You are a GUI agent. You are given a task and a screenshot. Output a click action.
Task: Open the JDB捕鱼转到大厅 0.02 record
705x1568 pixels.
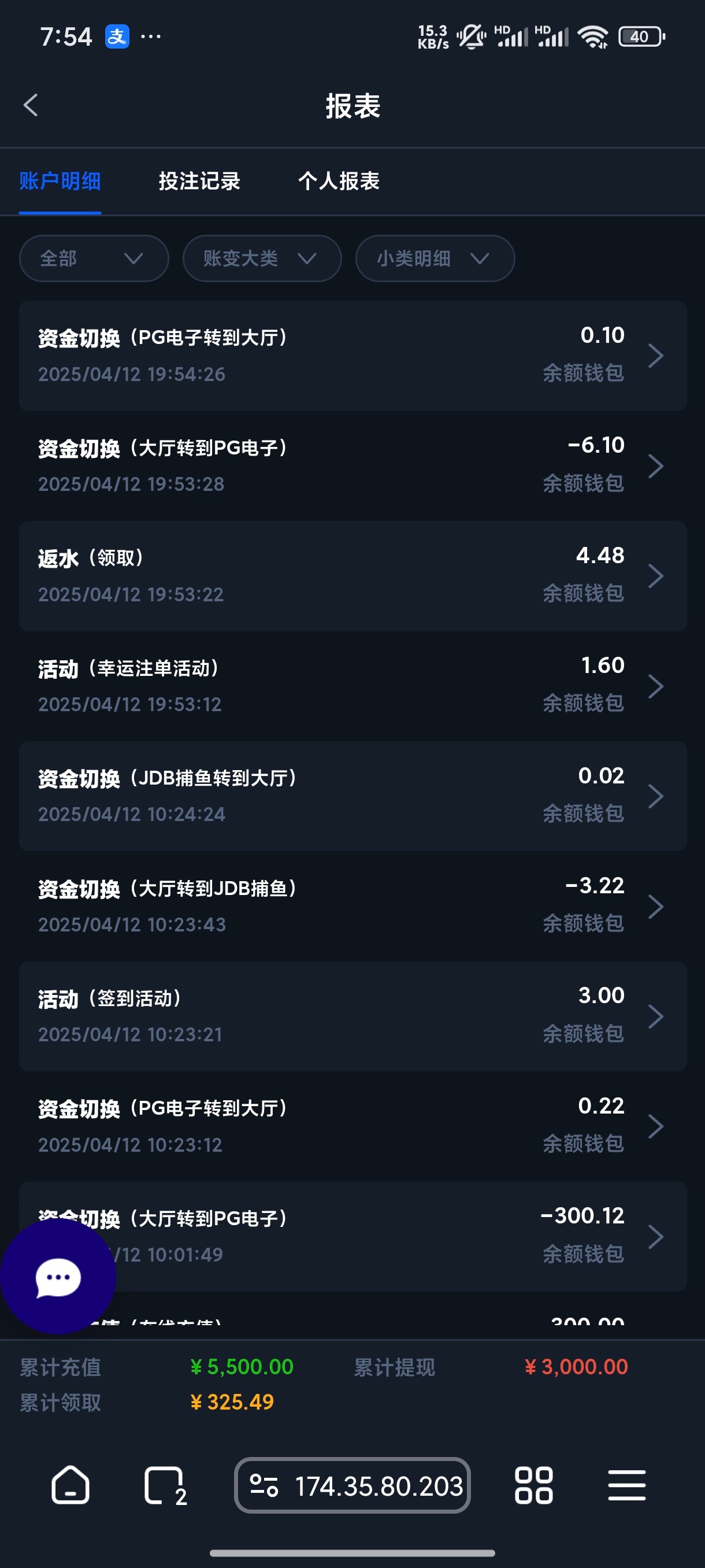[352, 796]
